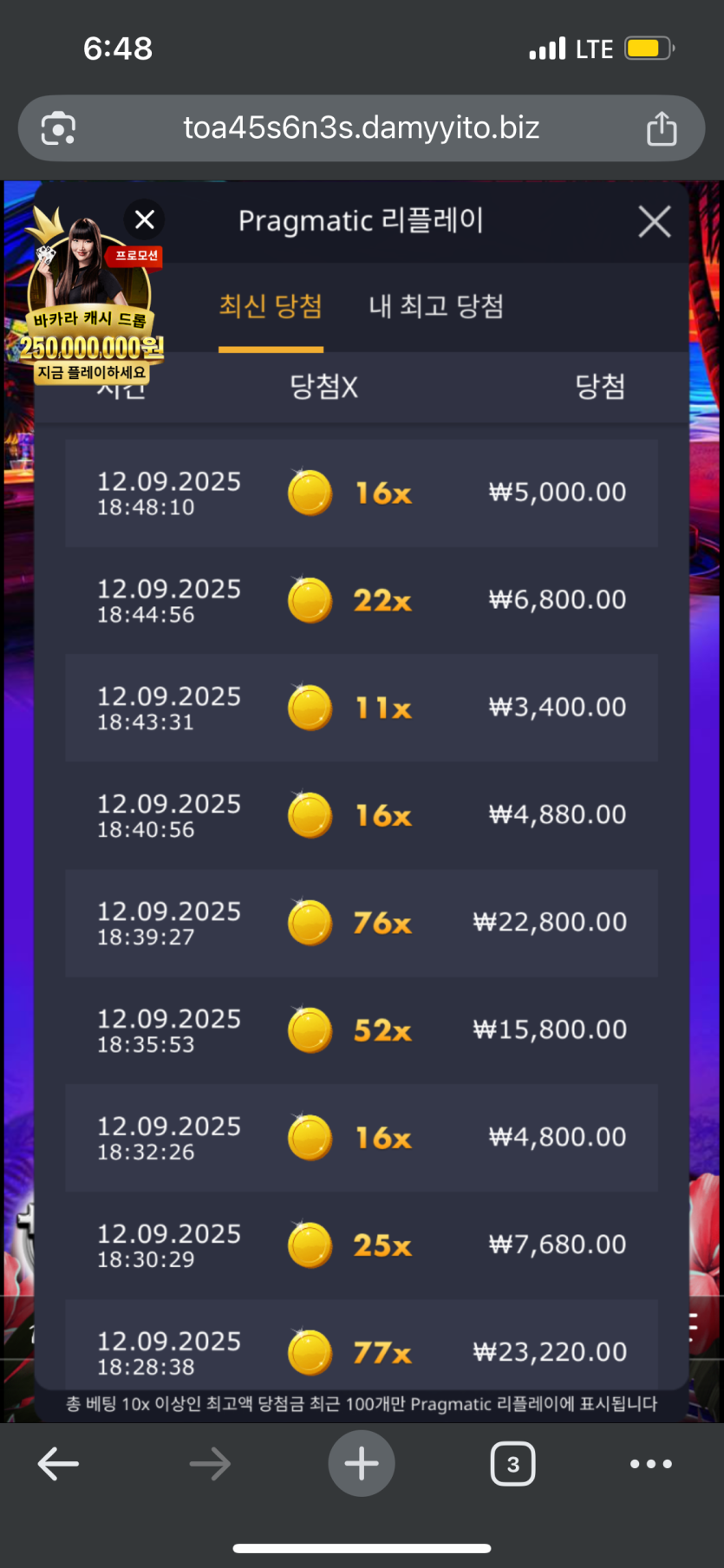
Task: Tap the browser address bar
Action: click(x=361, y=128)
